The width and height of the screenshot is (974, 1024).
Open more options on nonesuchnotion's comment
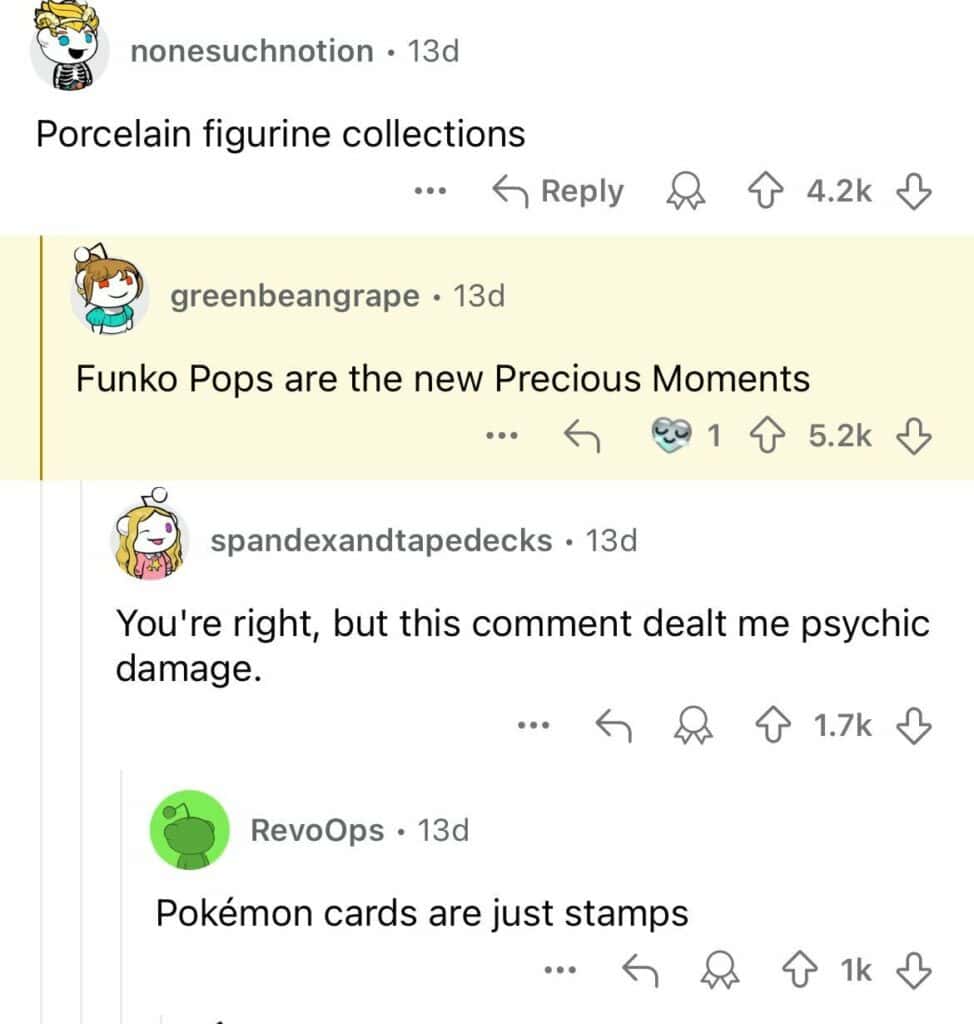click(431, 191)
